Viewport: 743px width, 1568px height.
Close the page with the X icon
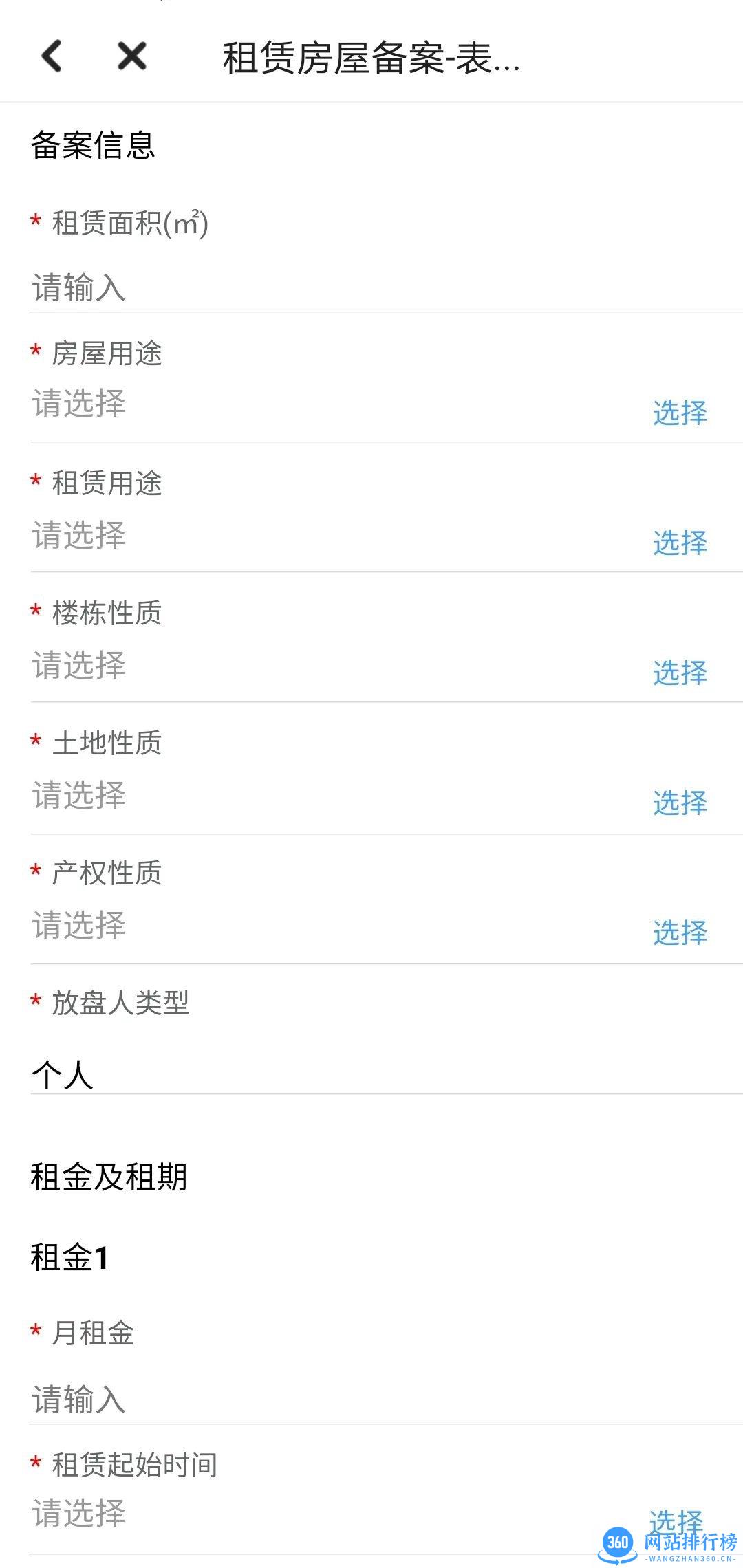pos(131,56)
